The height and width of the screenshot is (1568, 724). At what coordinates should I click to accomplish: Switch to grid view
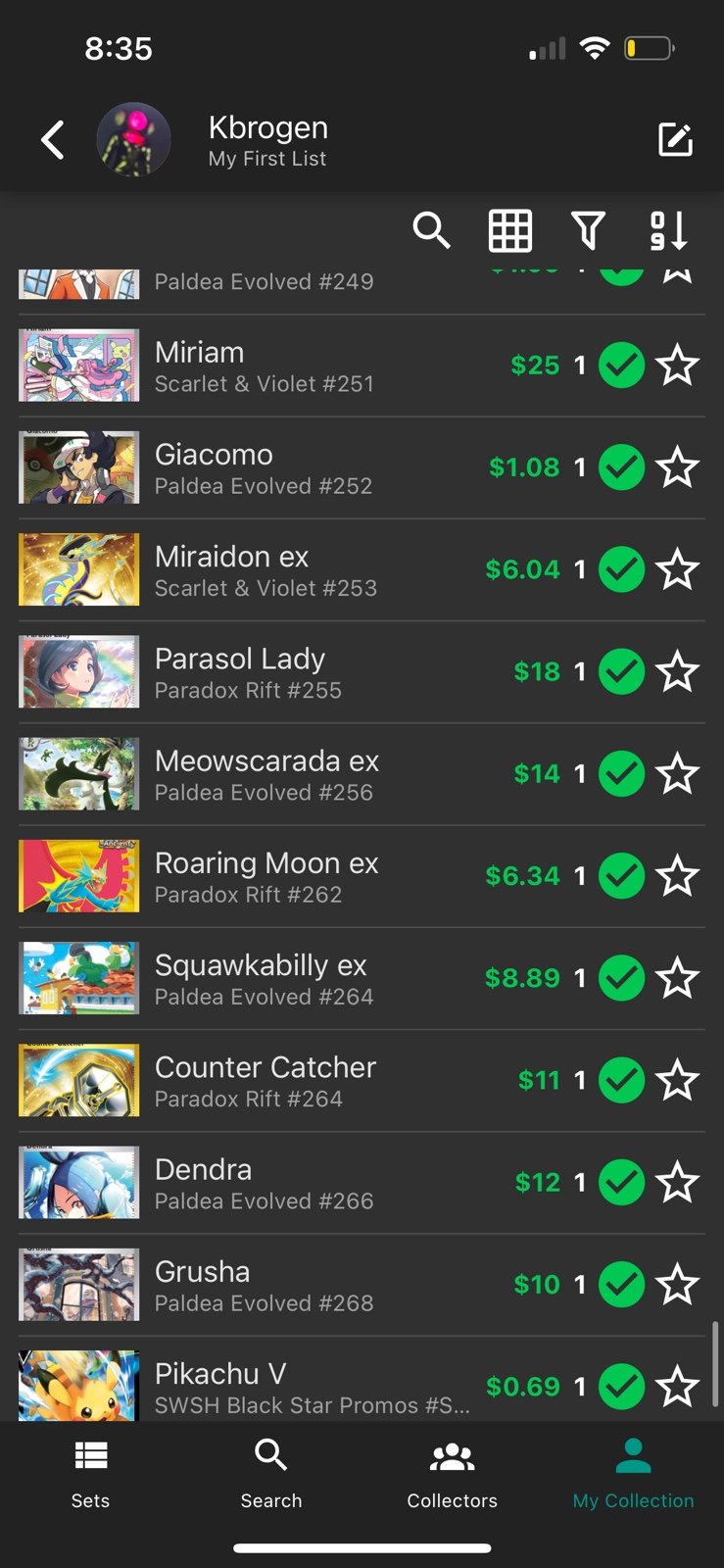click(x=510, y=231)
